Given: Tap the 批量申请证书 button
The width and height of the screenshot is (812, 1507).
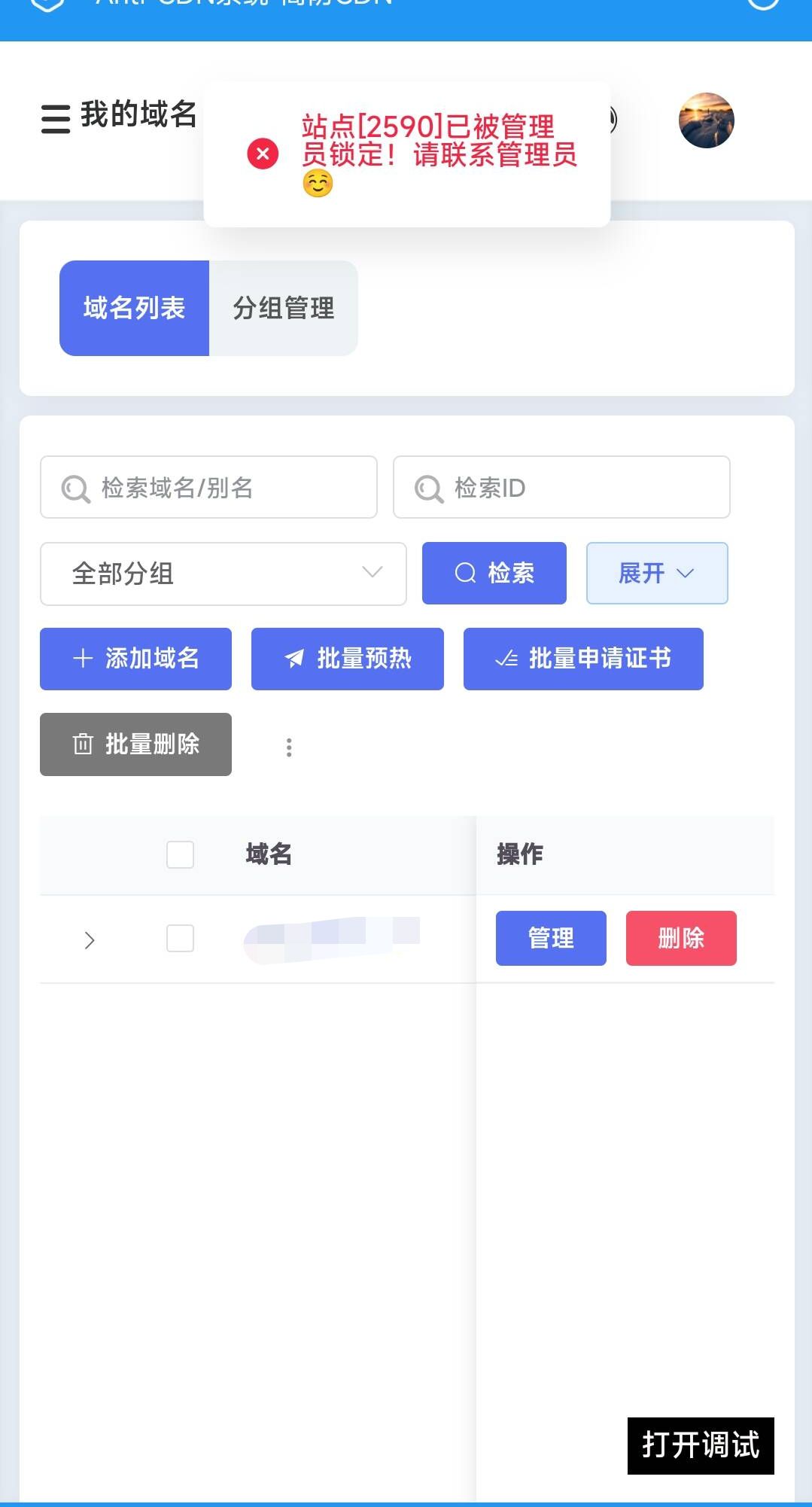Looking at the screenshot, I should pos(583,659).
